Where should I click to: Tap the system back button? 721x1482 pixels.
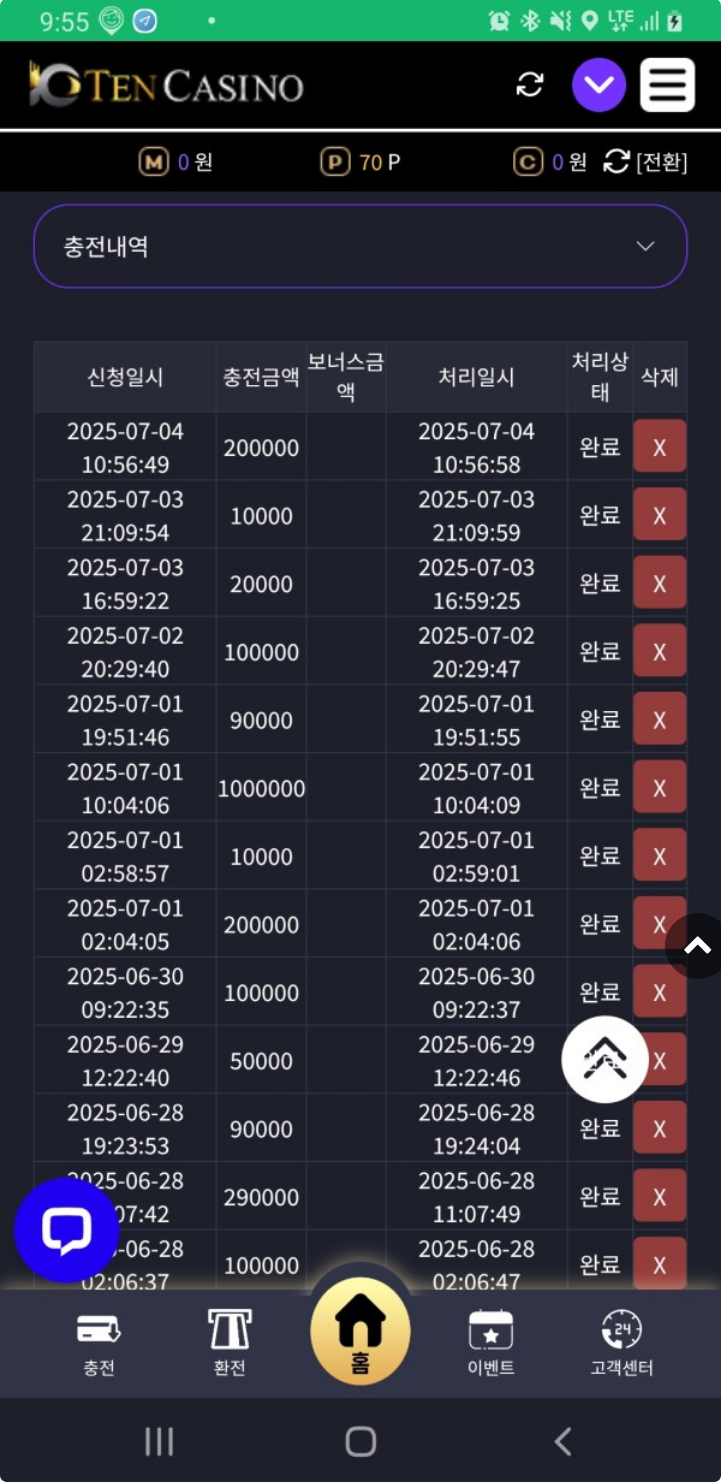[563, 1441]
